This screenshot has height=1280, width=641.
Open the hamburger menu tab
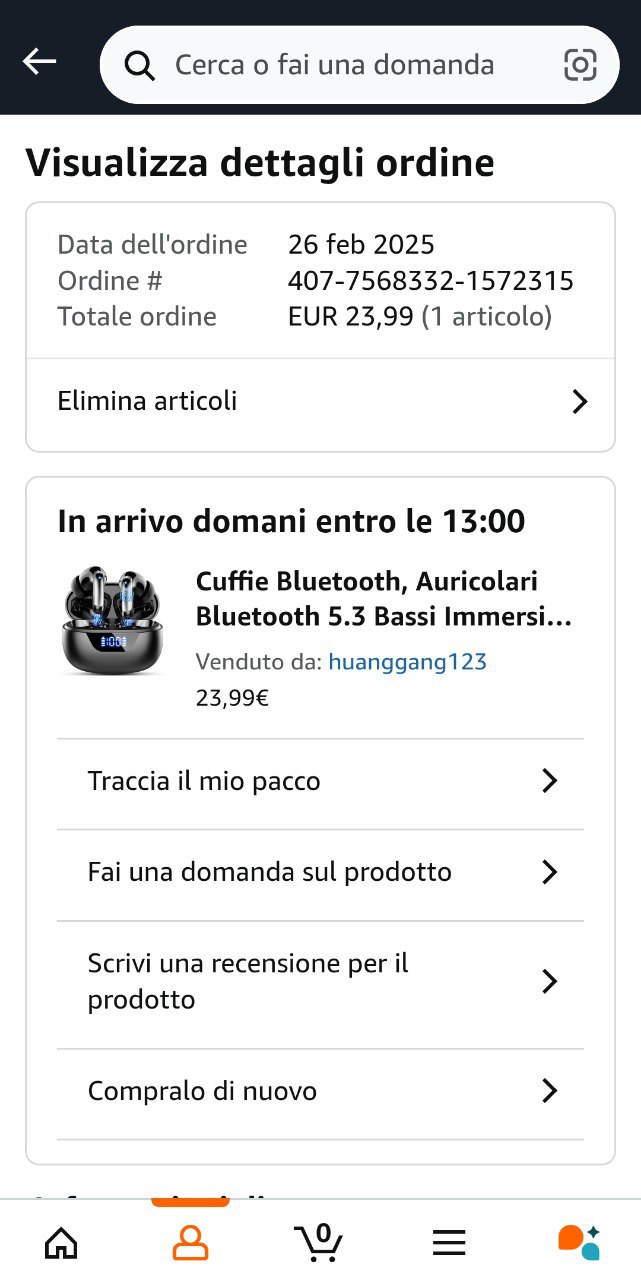(x=449, y=1243)
